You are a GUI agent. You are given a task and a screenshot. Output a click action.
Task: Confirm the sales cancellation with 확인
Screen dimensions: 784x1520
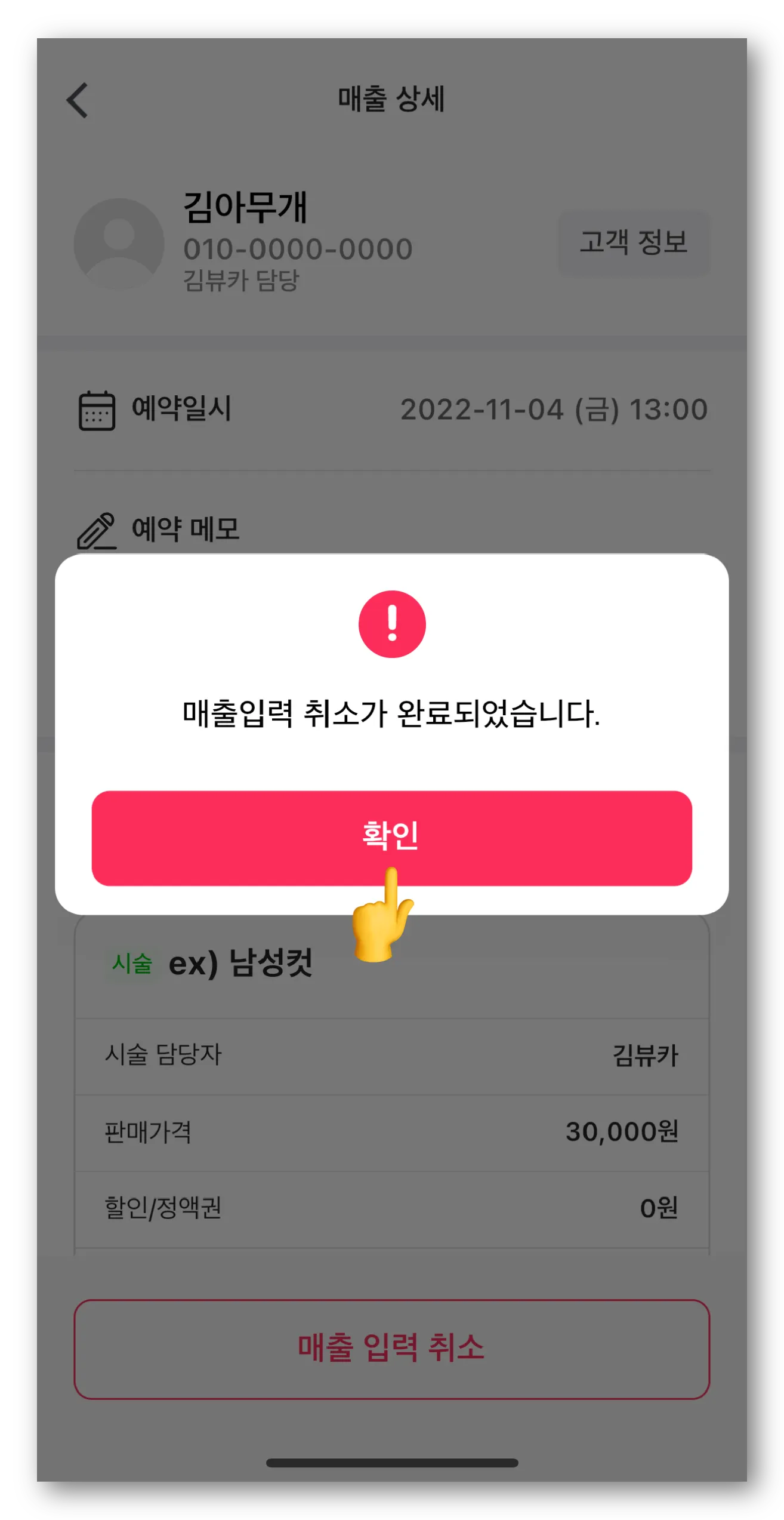pos(391,838)
